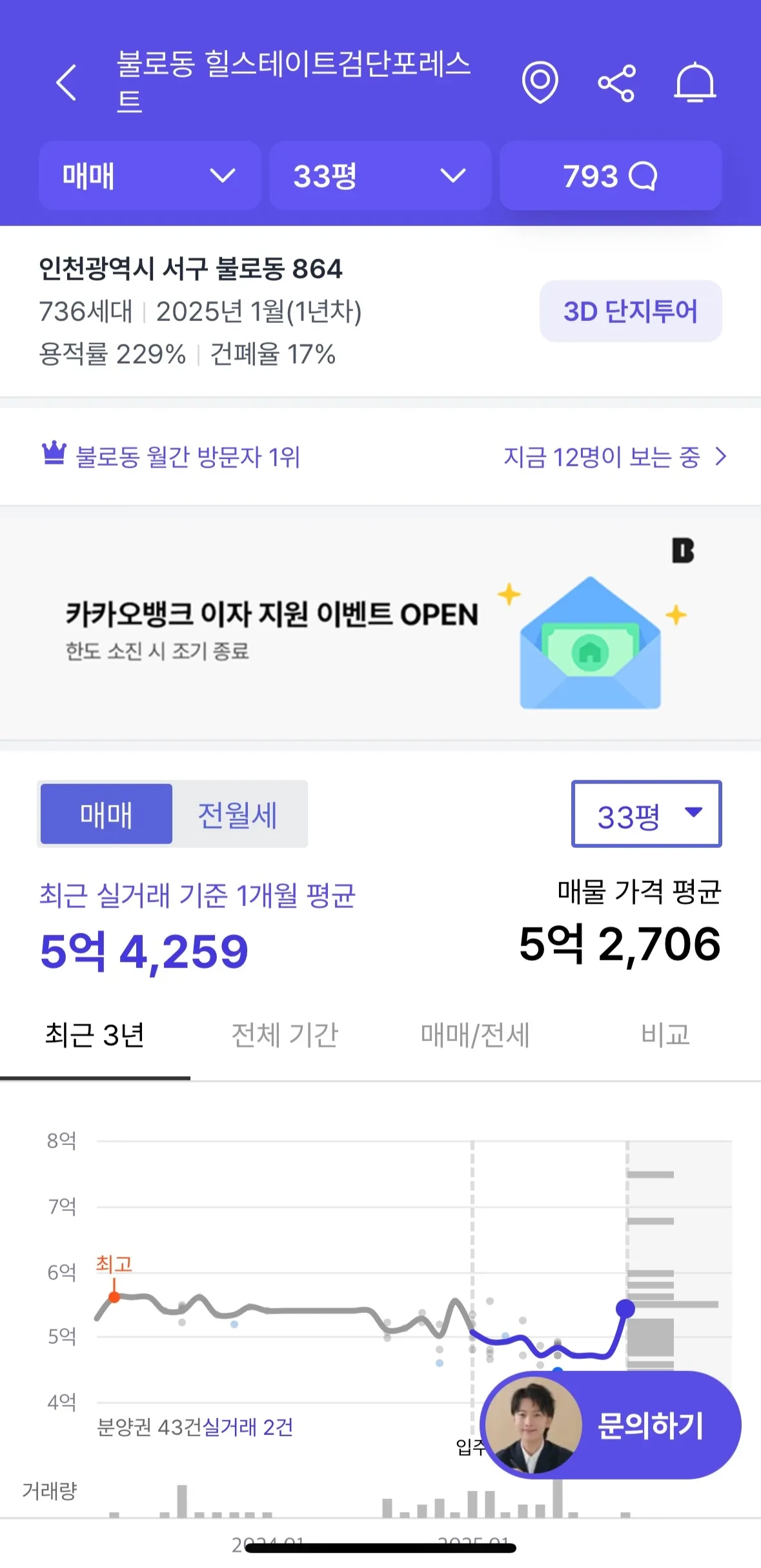Select the 매매 segment above the price

[107, 814]
